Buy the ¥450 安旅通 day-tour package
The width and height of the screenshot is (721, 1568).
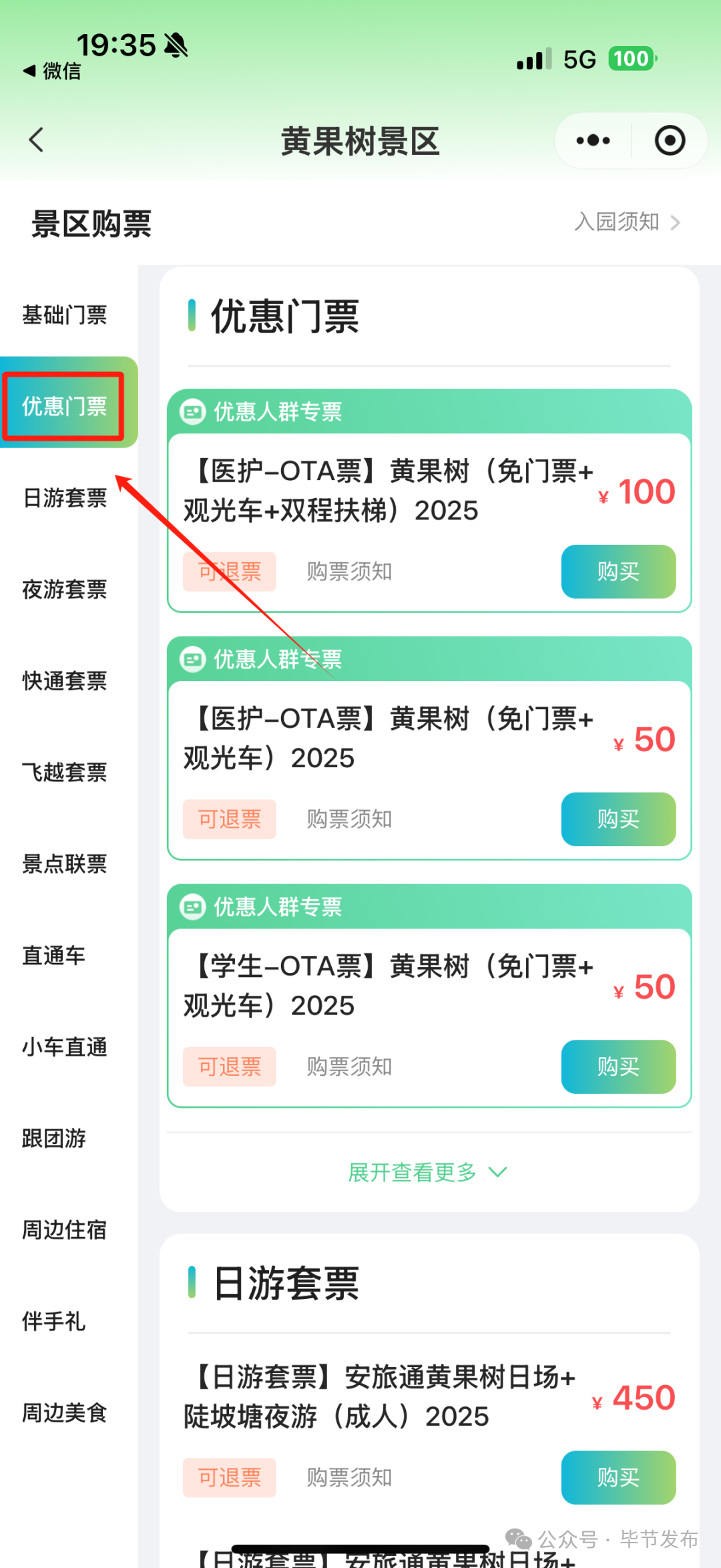(x=618, y=1477)
